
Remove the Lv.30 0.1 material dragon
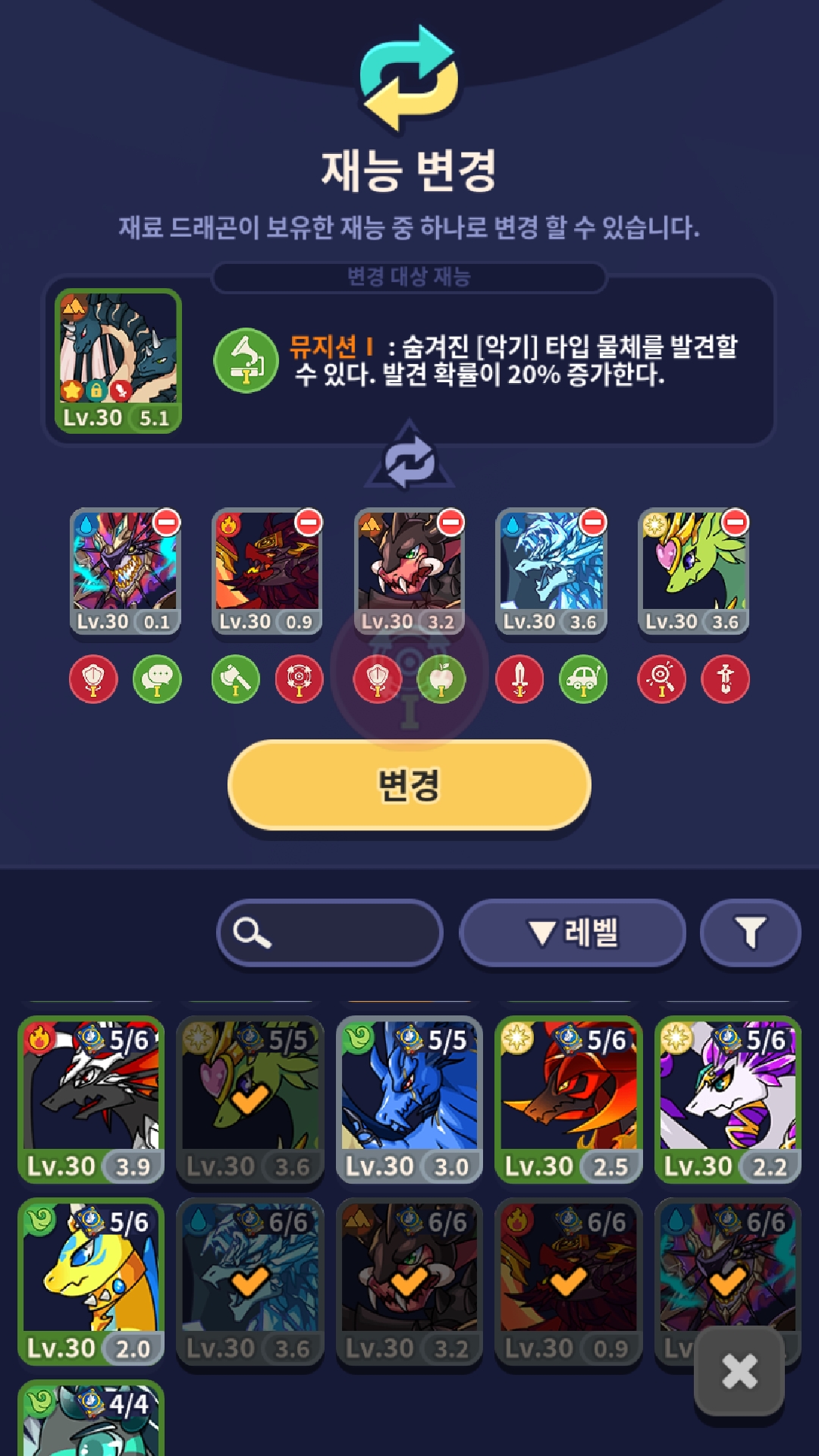click(166, 522)
